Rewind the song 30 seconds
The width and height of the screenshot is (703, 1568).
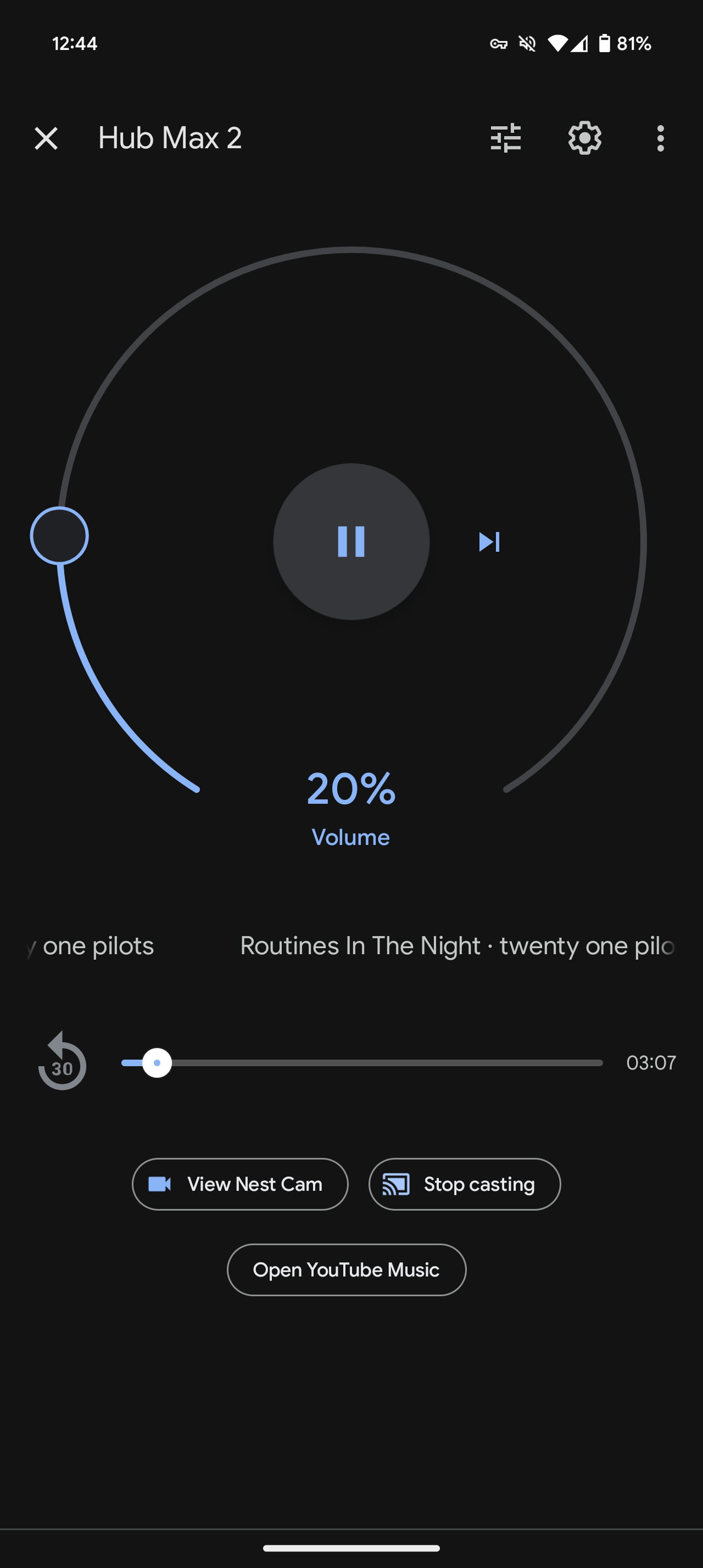click(62, 1062)
